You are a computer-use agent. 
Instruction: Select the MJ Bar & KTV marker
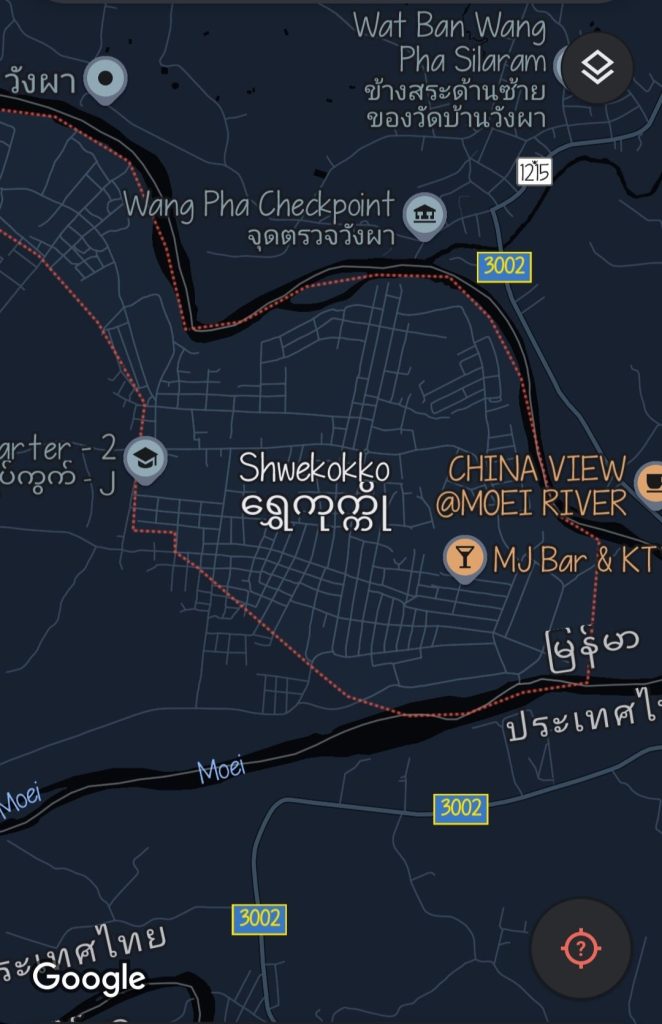pos(465,558)
